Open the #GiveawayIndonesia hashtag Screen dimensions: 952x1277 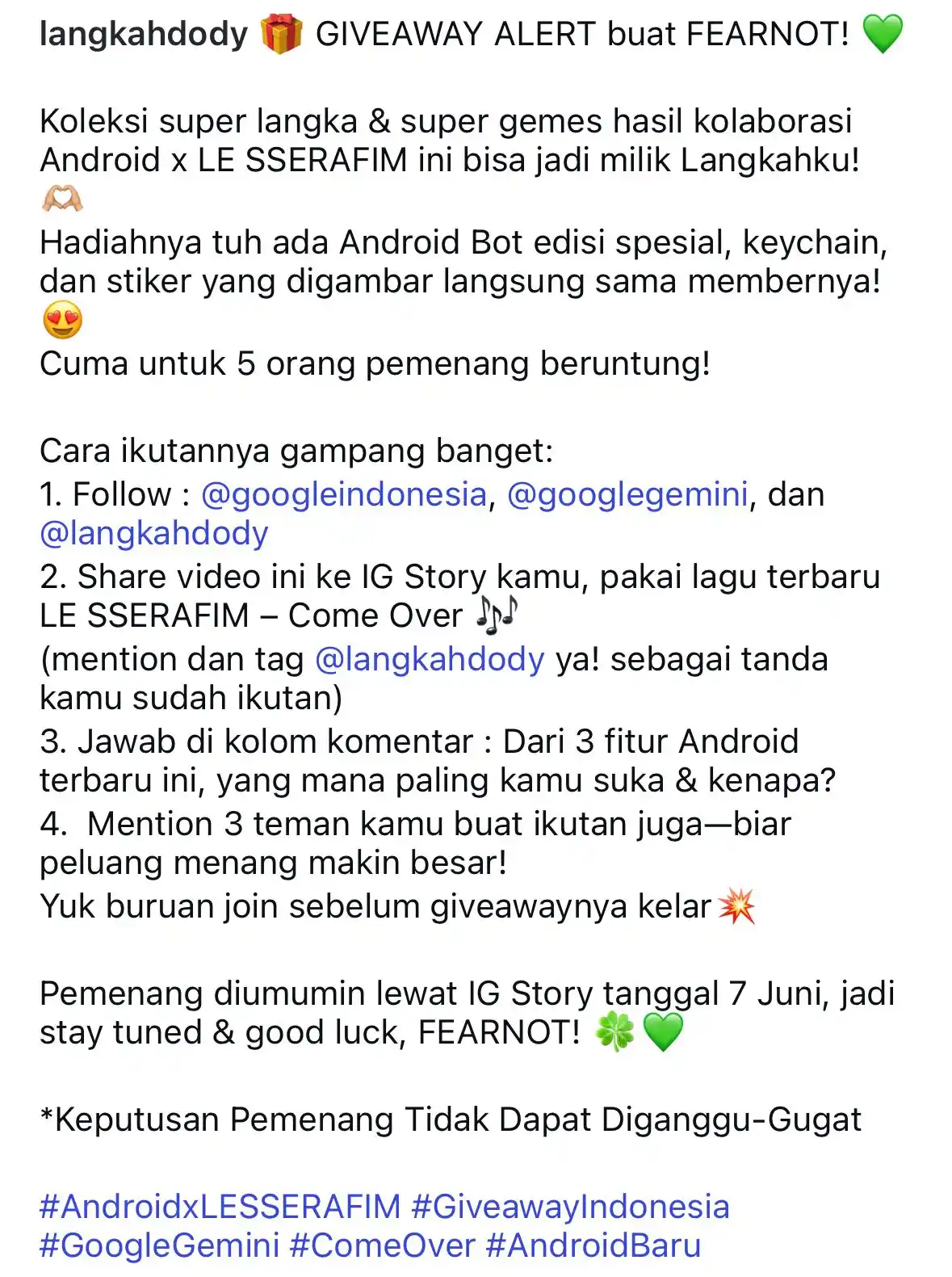coord(570,1207)
